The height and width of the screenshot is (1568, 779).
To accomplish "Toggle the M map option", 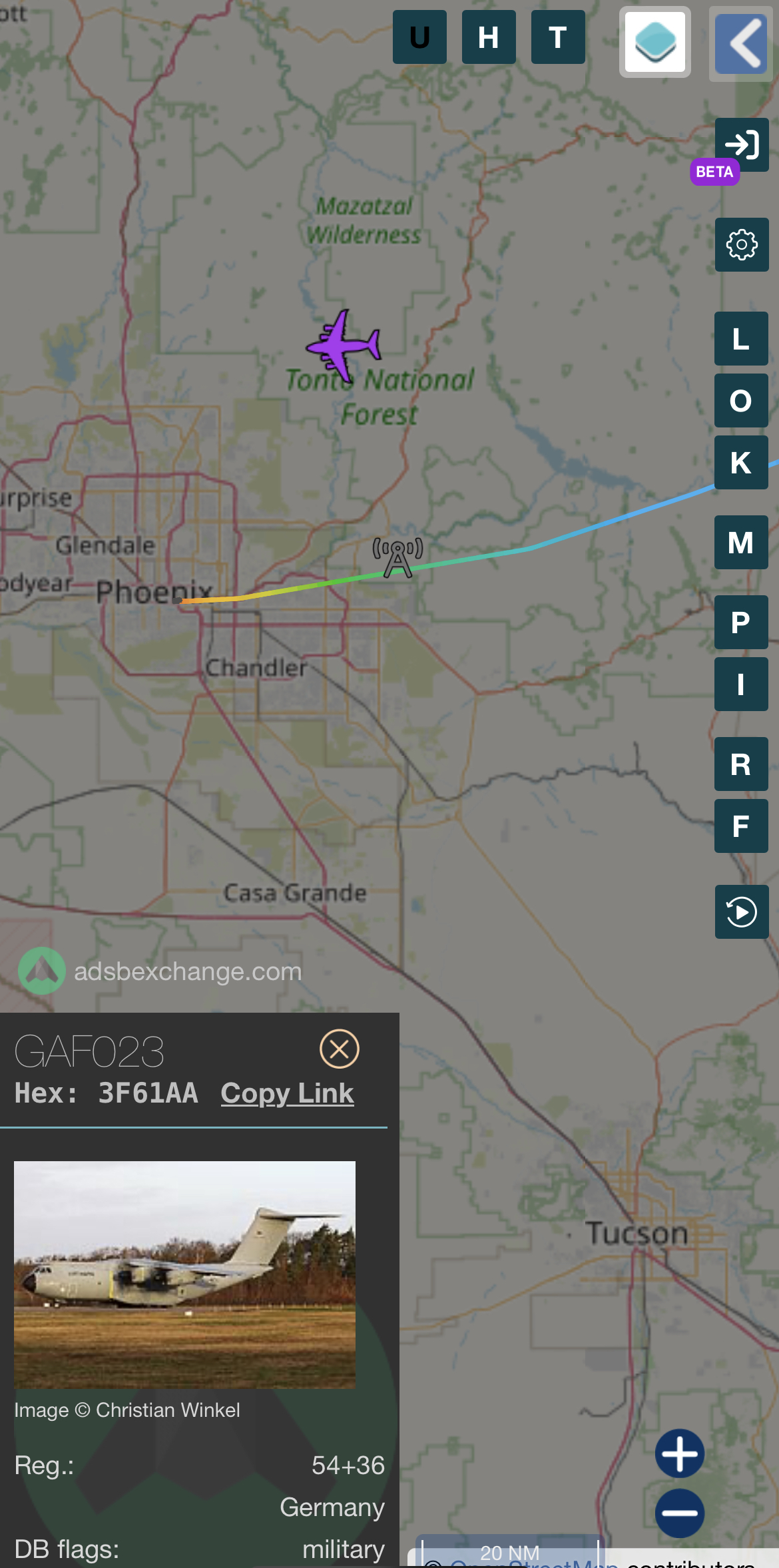I will click(x=741, y=542).
